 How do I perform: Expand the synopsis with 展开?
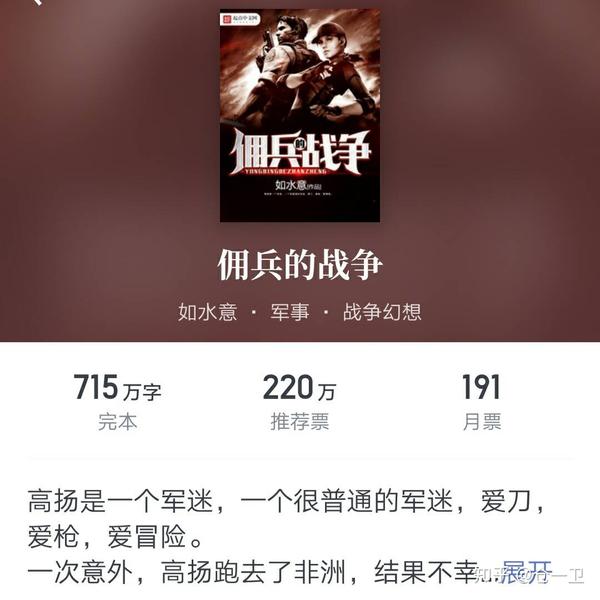point(526,573)
